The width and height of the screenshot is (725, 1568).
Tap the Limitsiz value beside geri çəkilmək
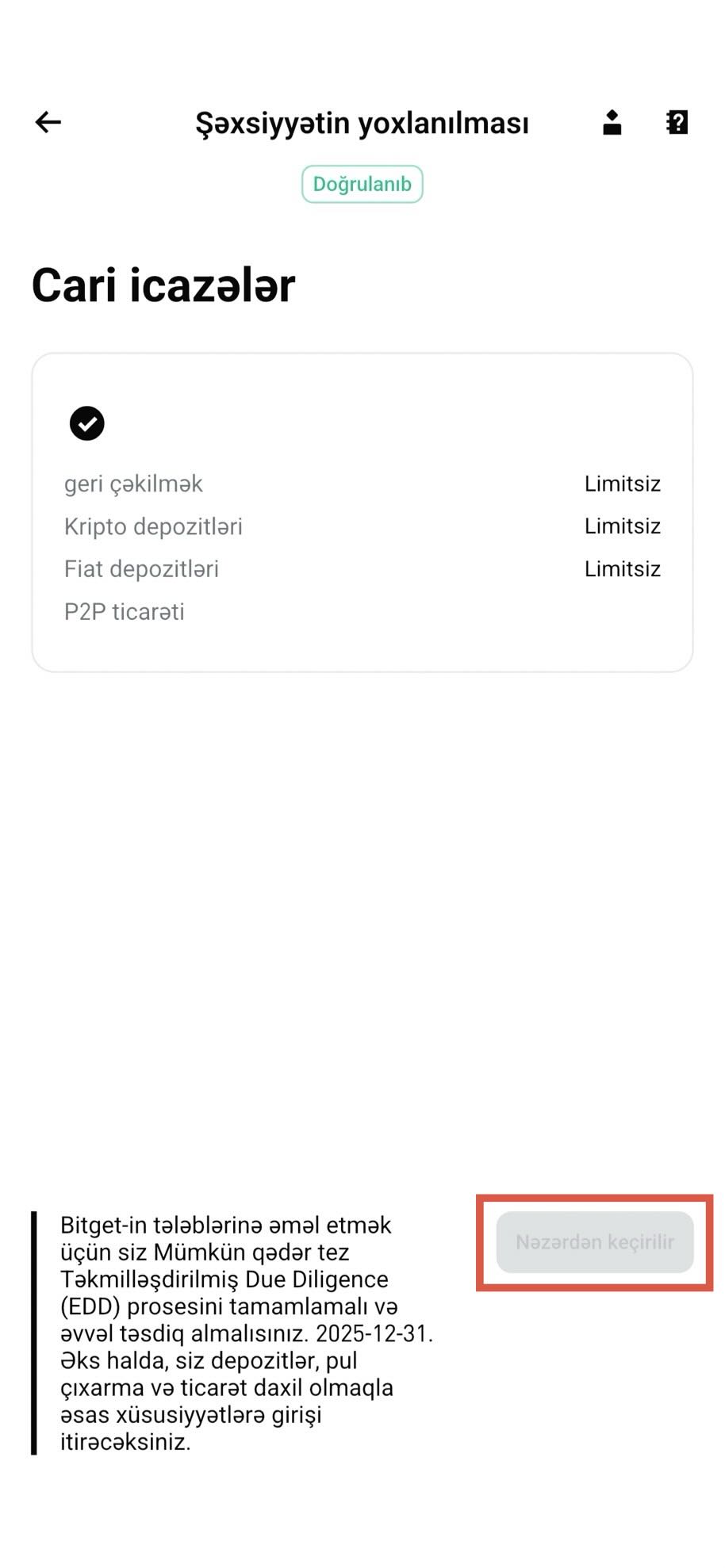(x=622, y=484)
